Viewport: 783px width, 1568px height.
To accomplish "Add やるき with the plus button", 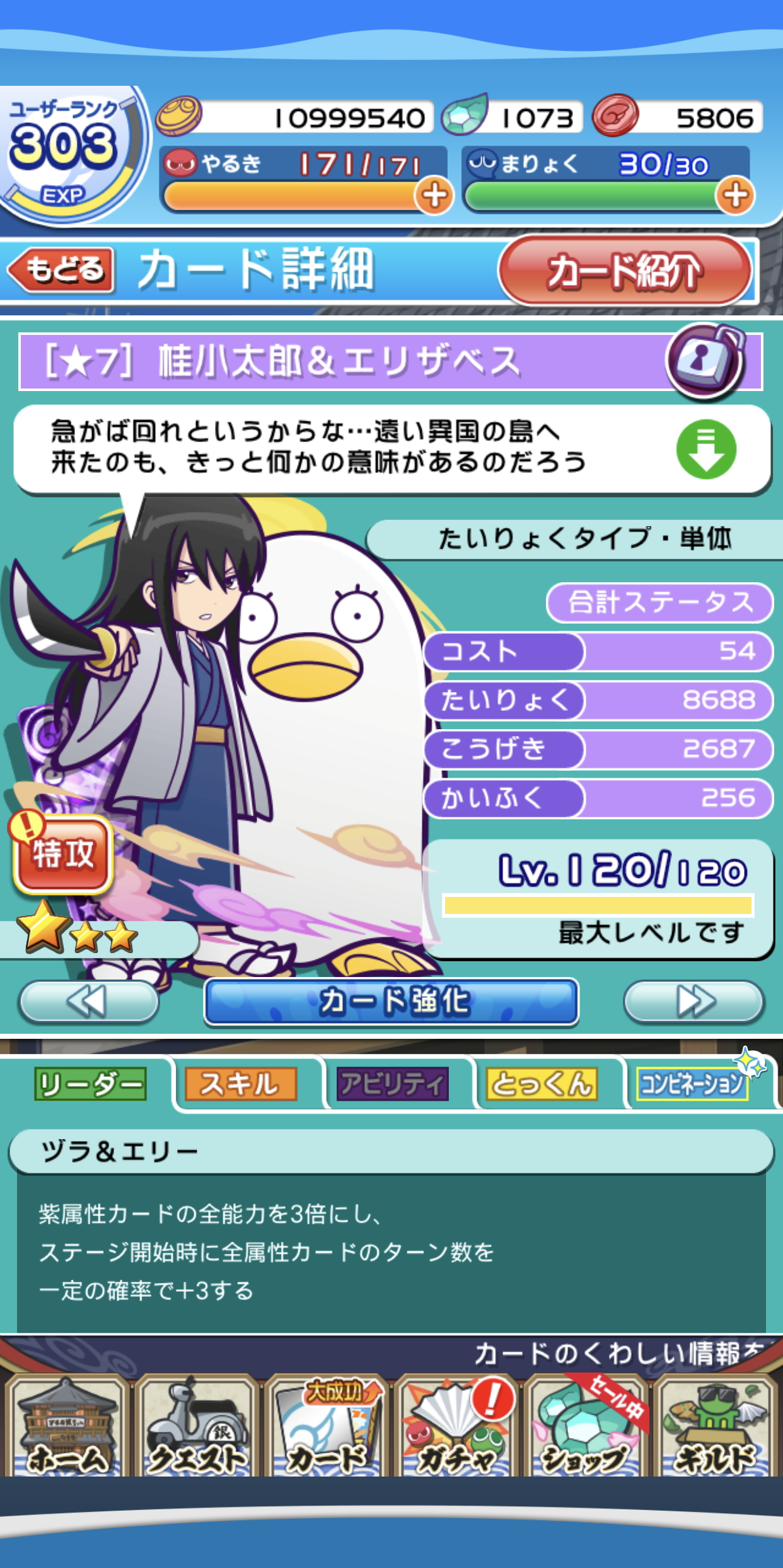I will (434, 195).
